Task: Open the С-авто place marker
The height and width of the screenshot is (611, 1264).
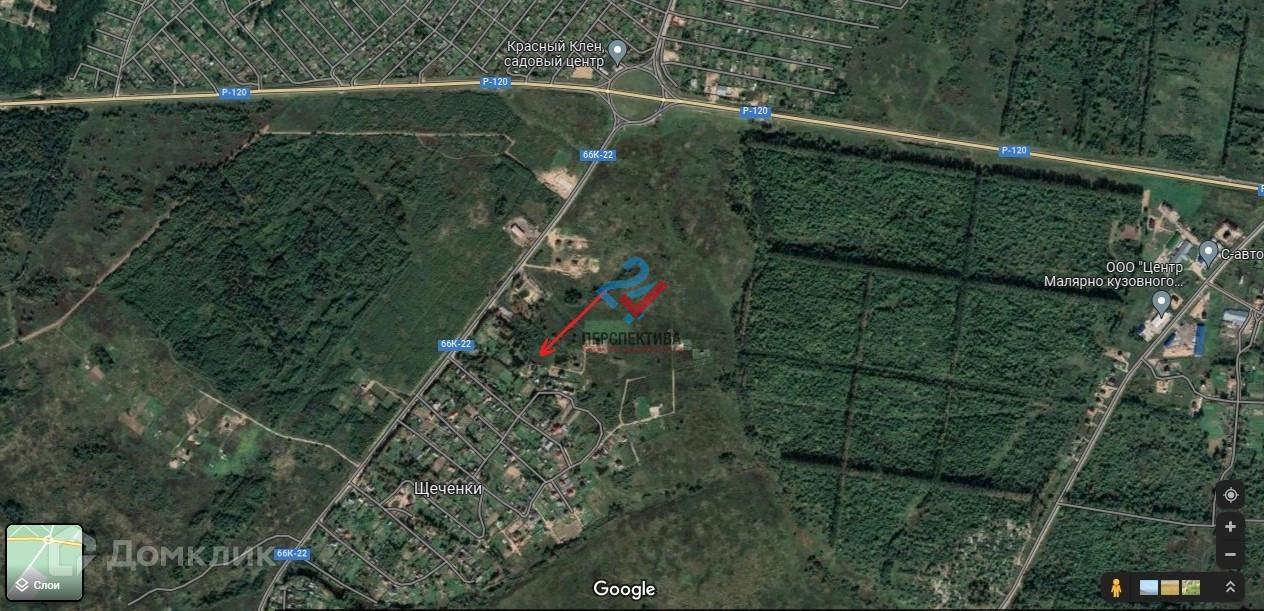Action: coord(1208,251)
